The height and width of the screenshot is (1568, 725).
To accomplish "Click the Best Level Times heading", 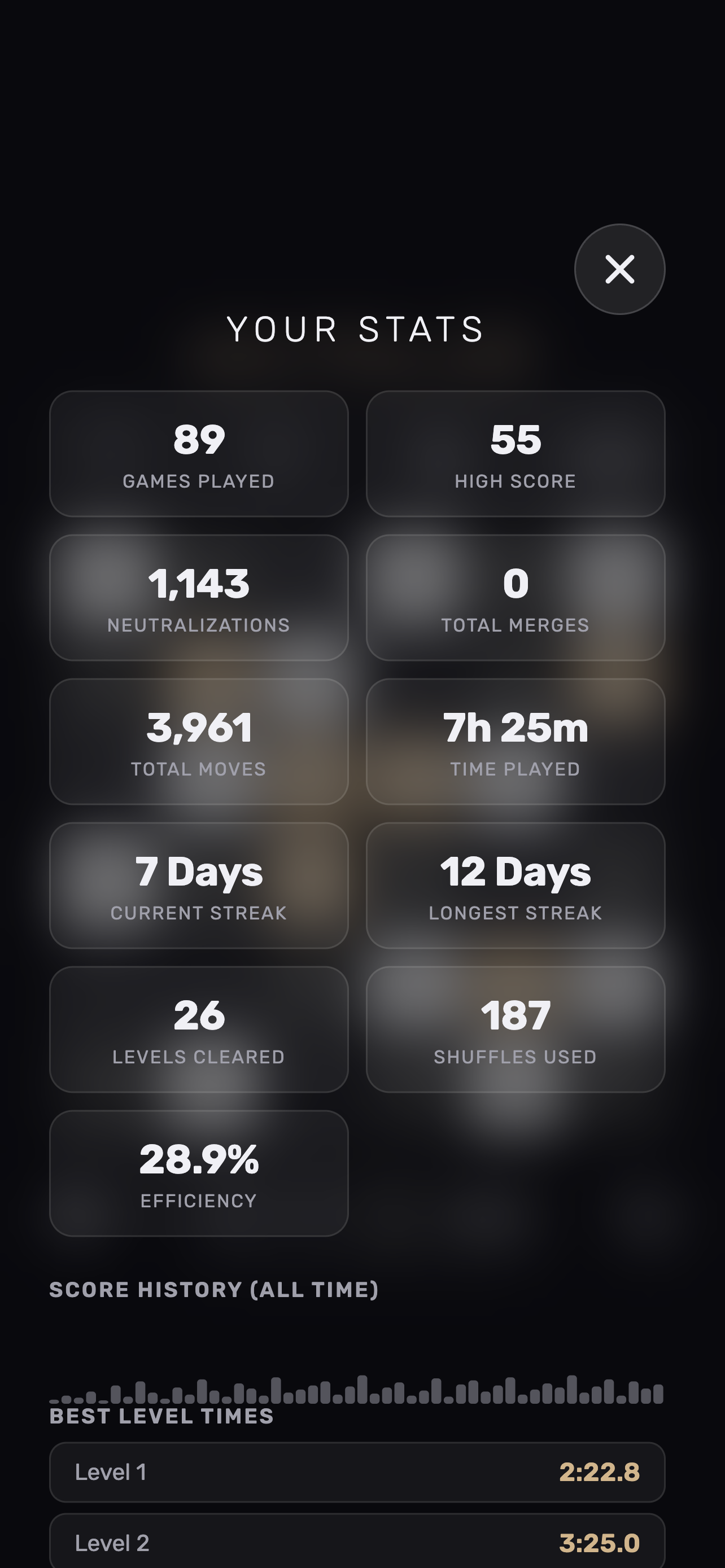I will coord(163,1416).
